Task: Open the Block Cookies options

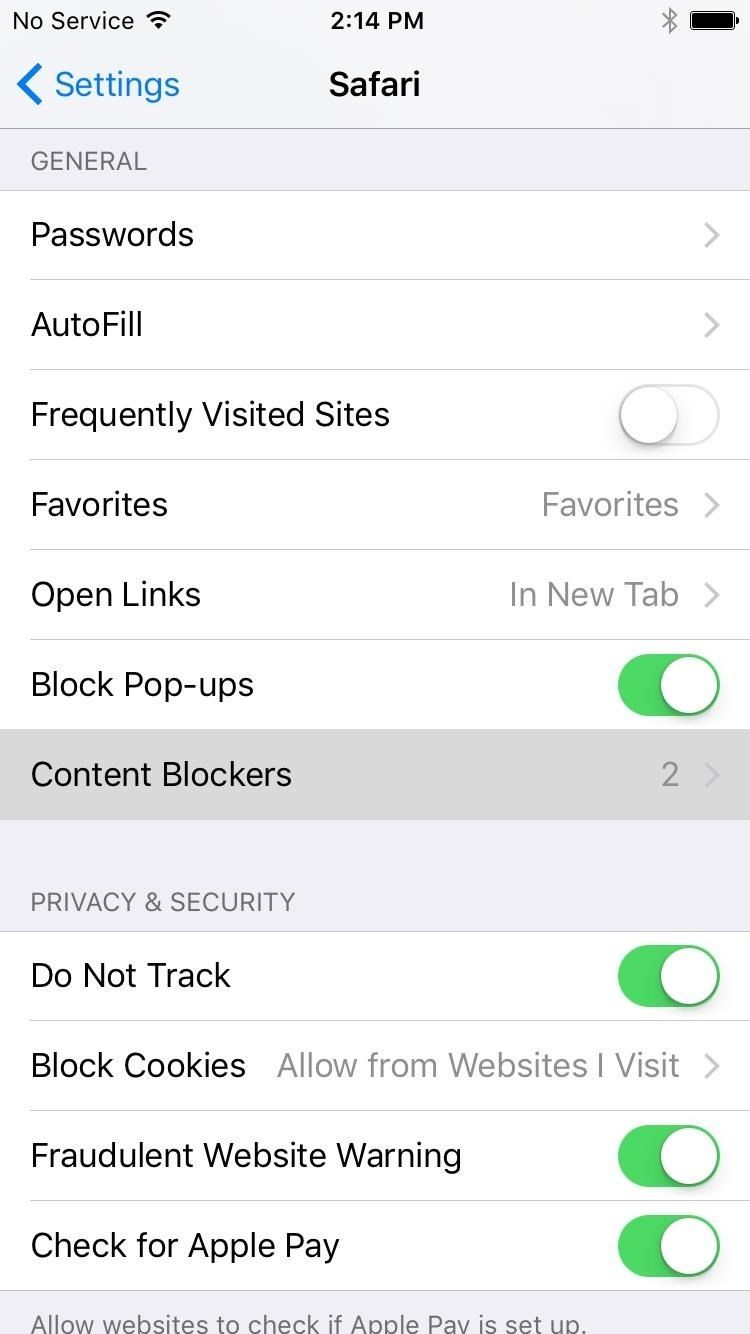Action: (x=375, y=1065)
